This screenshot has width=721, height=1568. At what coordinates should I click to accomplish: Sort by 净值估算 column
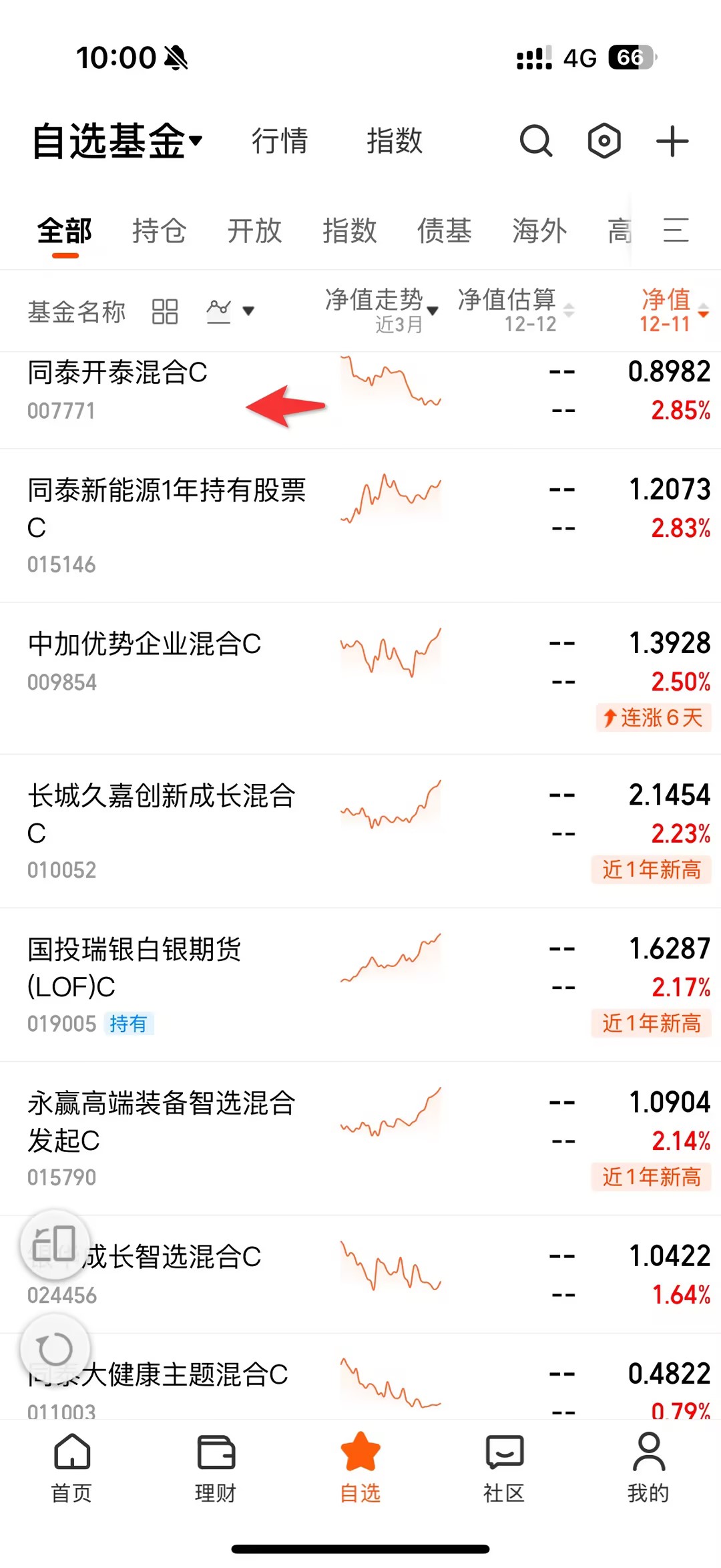pos(515,310)
